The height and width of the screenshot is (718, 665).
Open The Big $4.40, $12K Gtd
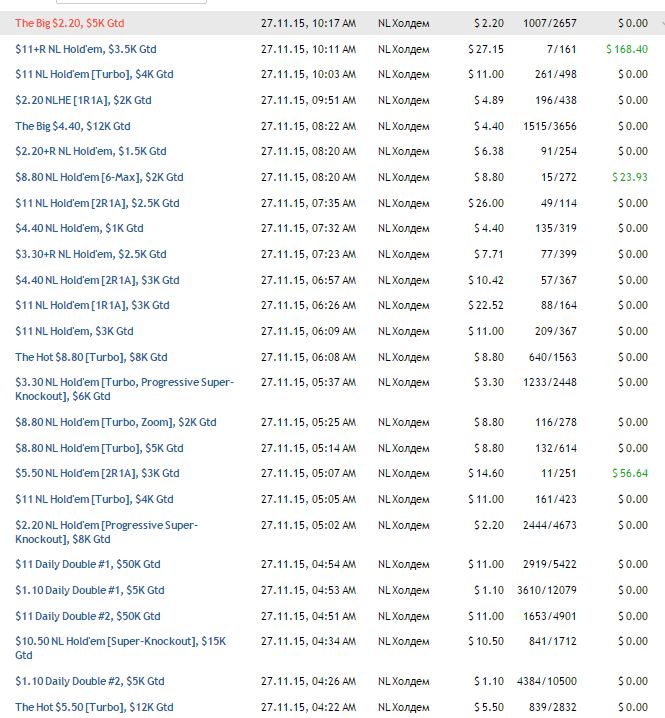pos(72,126)
